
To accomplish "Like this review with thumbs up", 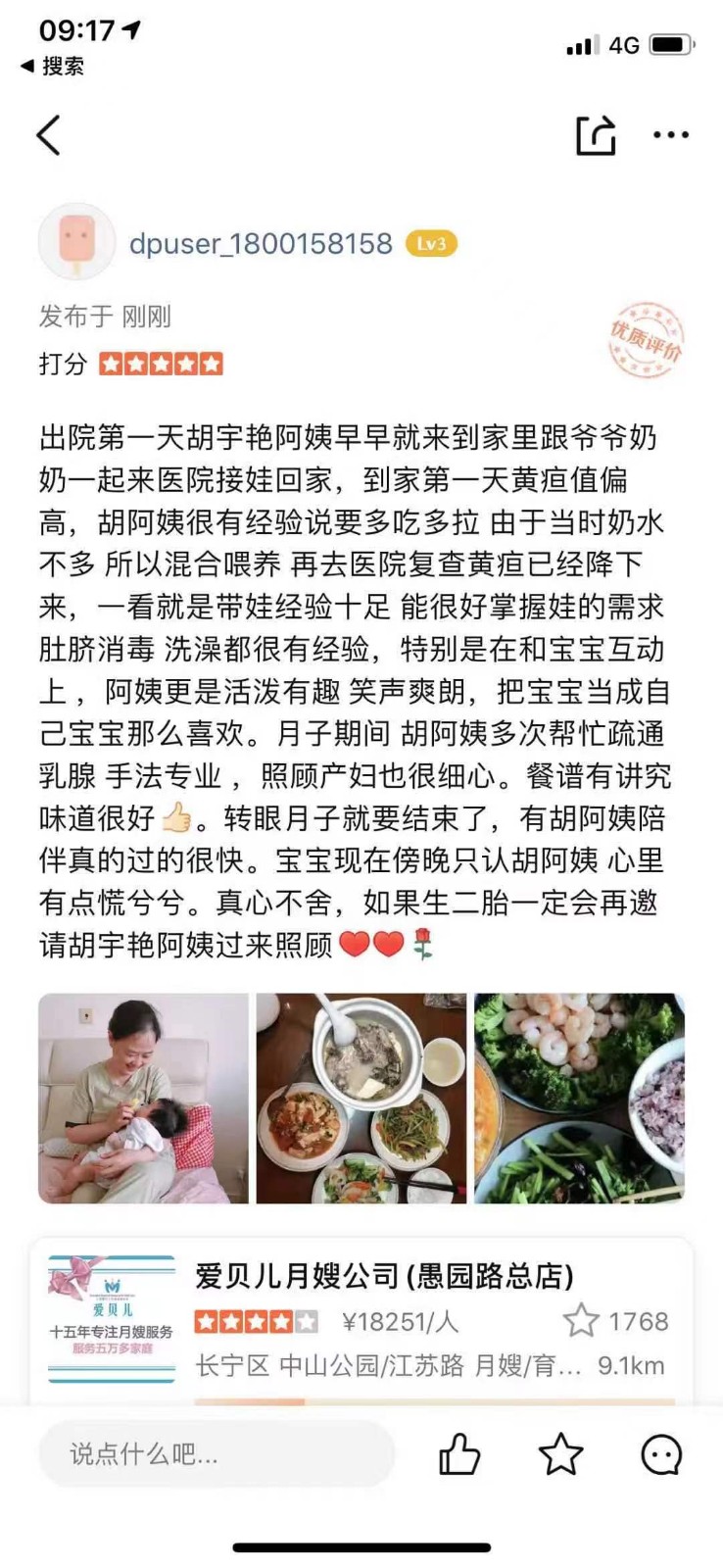I will point(458,1454).
